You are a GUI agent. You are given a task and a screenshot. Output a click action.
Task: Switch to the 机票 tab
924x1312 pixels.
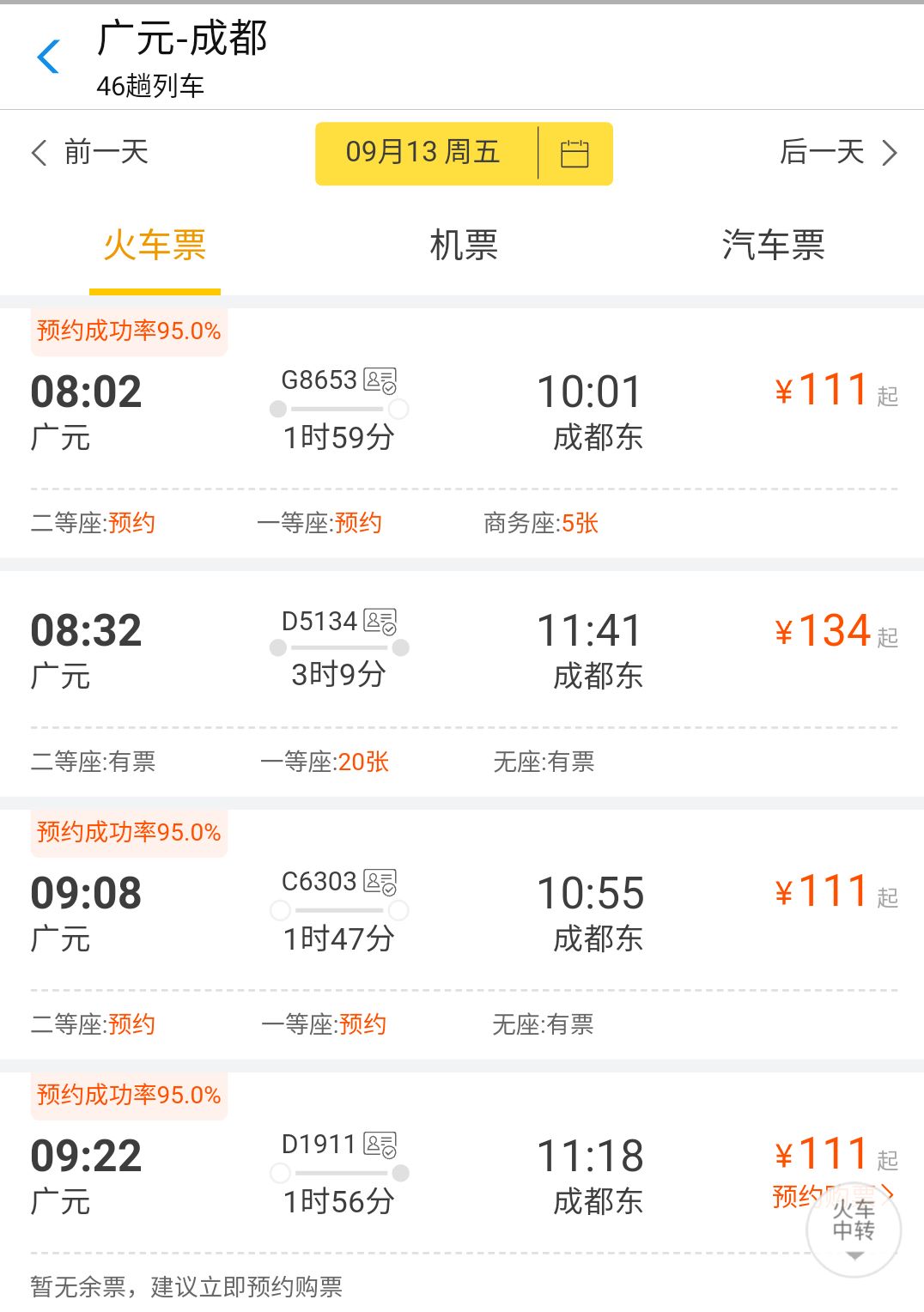pos(463,246)
